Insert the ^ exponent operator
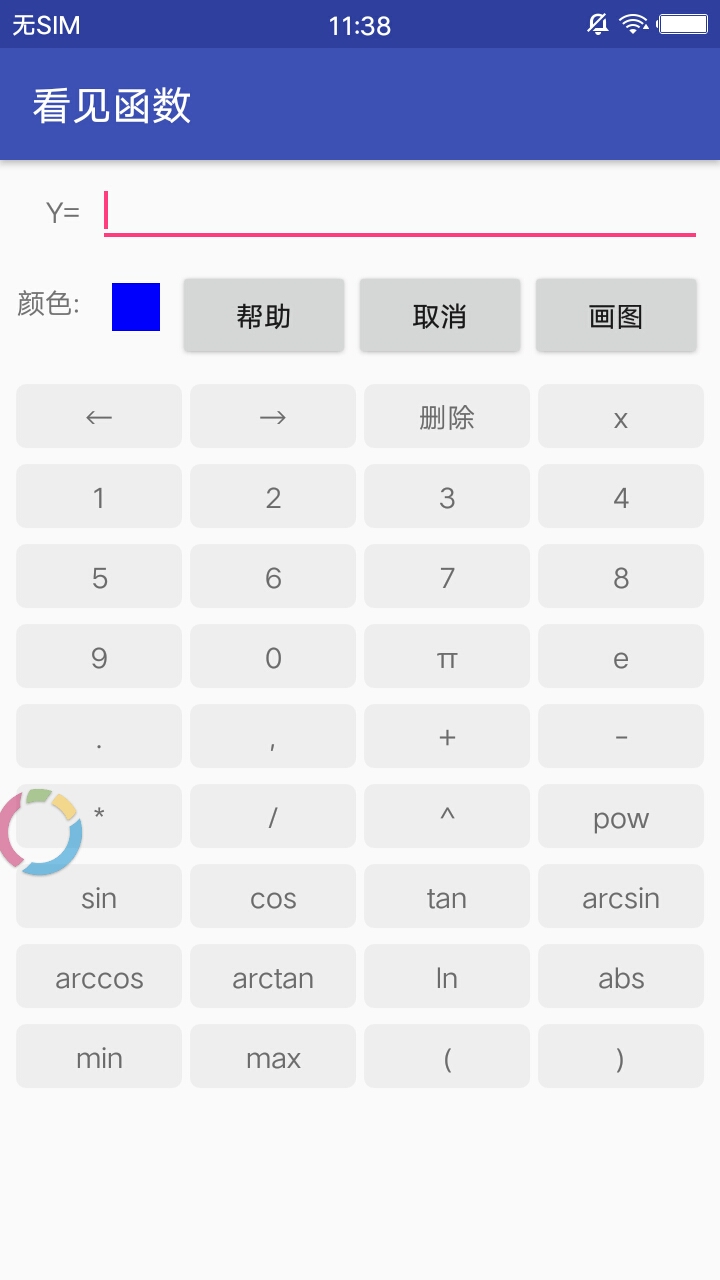 (447, 816)
